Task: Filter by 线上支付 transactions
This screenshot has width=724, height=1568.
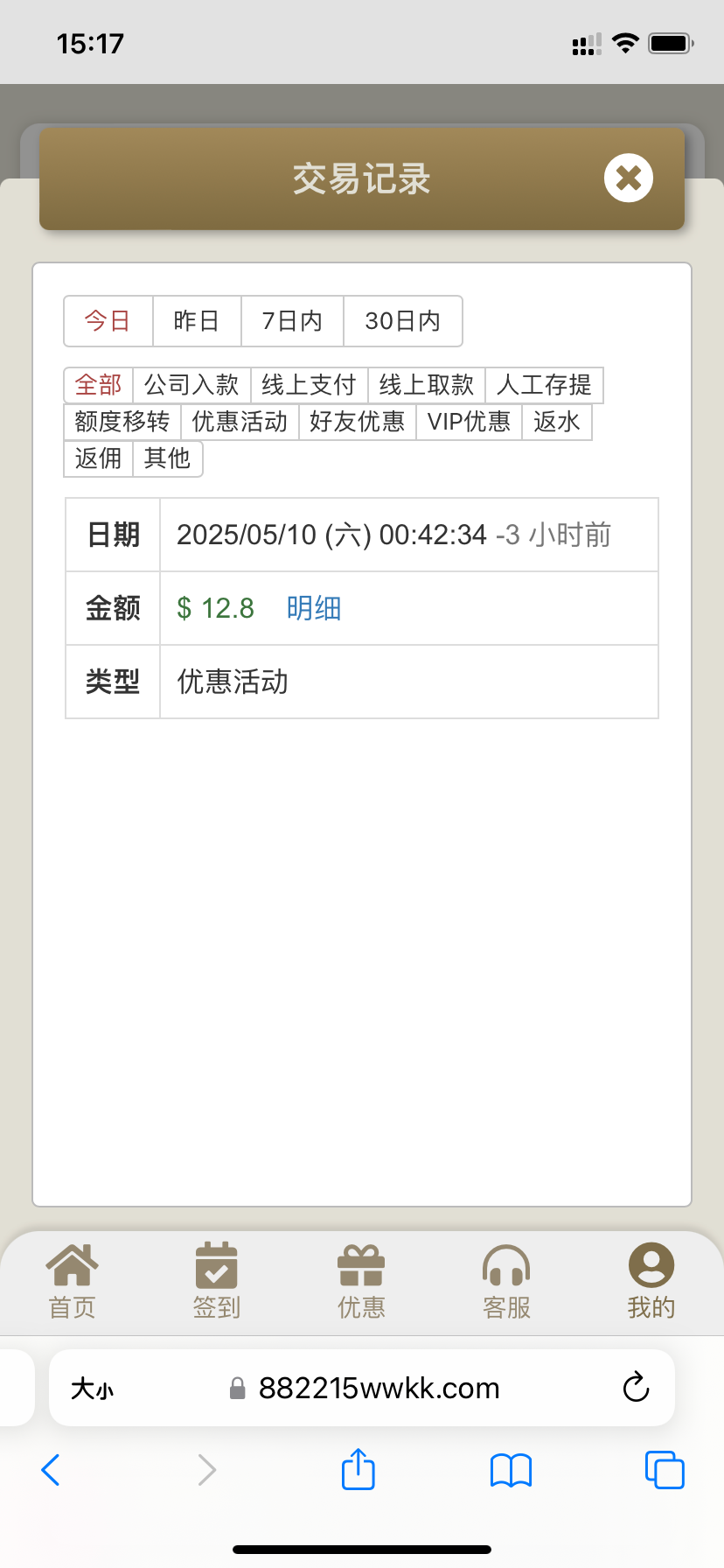Action: pyautogui.click(x=309, y=385)
